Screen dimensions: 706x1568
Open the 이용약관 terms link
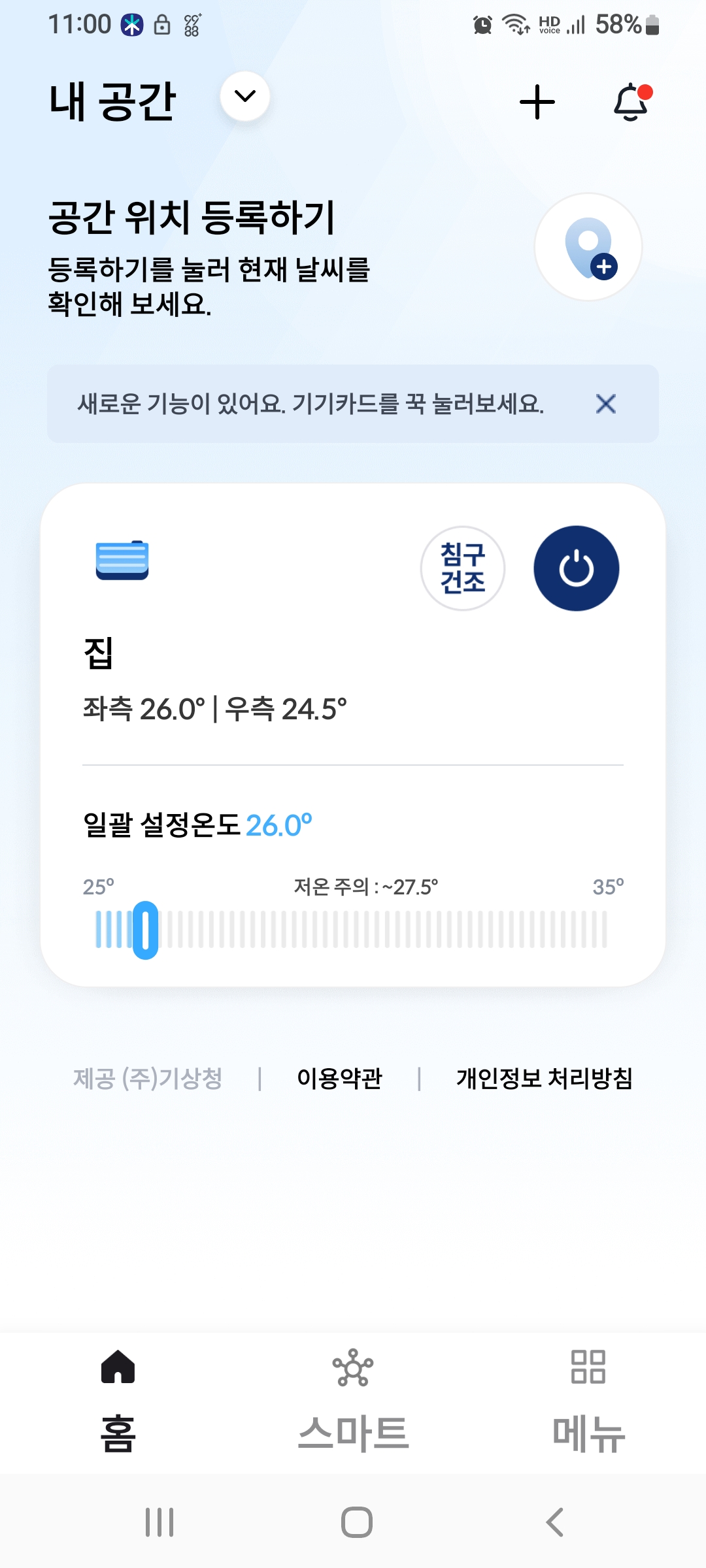tap(341, 1077)
